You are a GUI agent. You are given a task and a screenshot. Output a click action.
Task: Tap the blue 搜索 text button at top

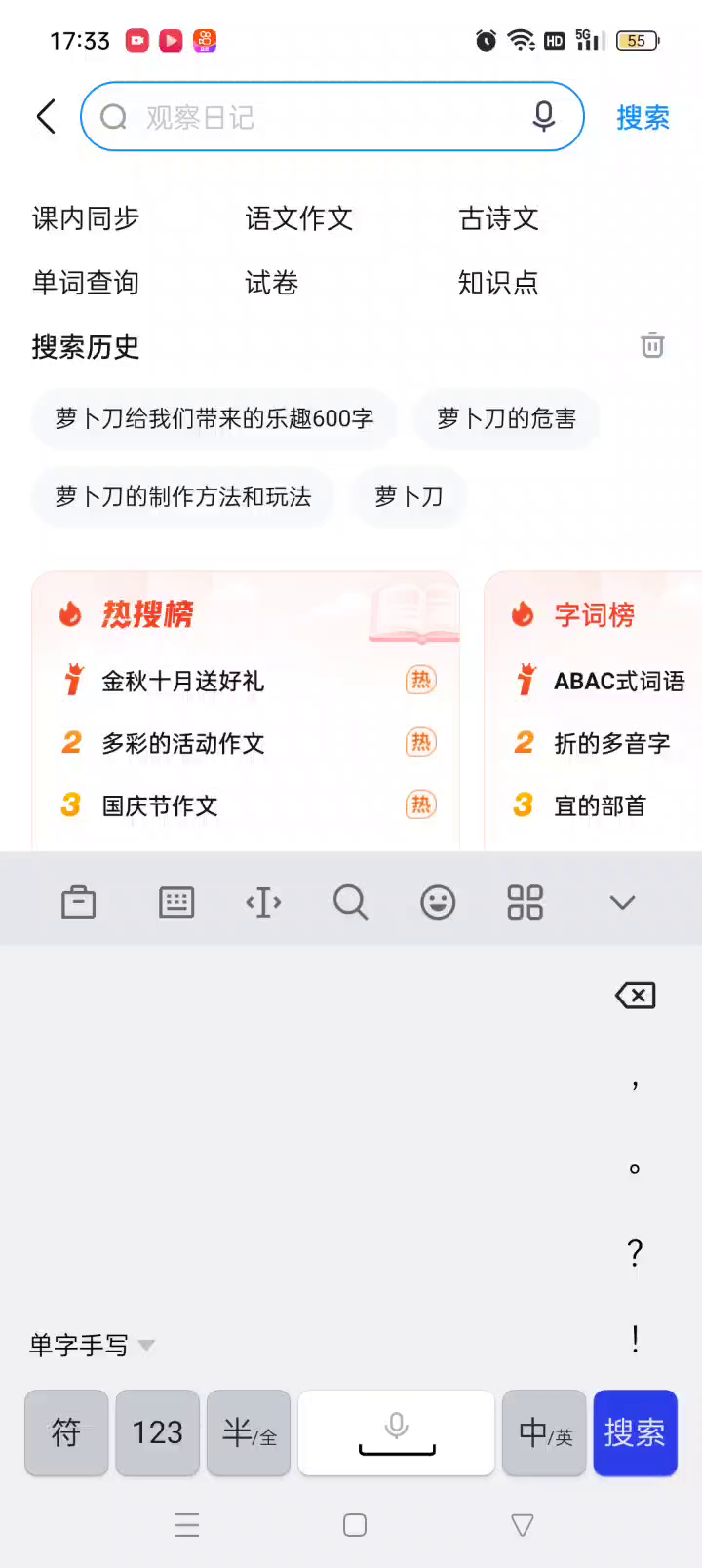(643, 118)
